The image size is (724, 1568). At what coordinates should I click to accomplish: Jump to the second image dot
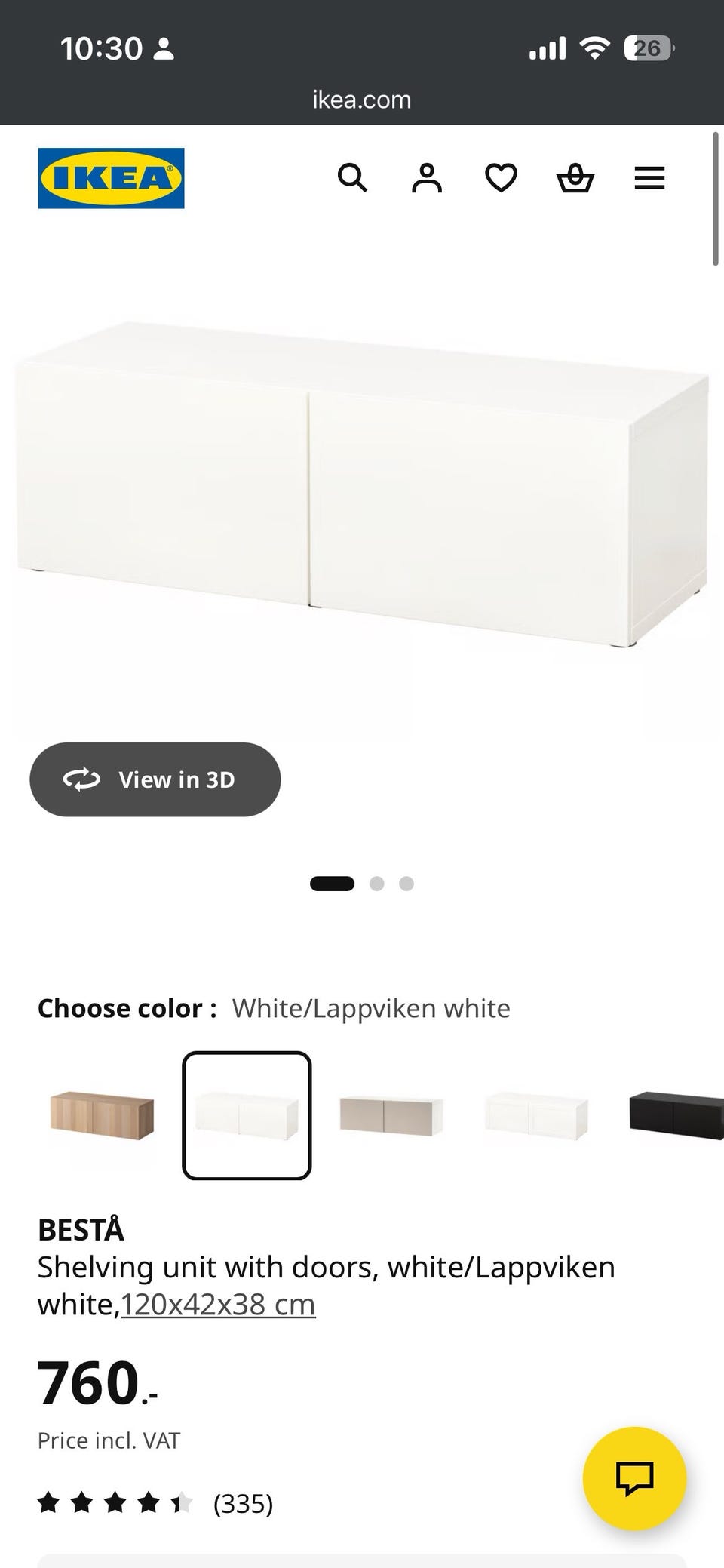click(x=377, y=884)
